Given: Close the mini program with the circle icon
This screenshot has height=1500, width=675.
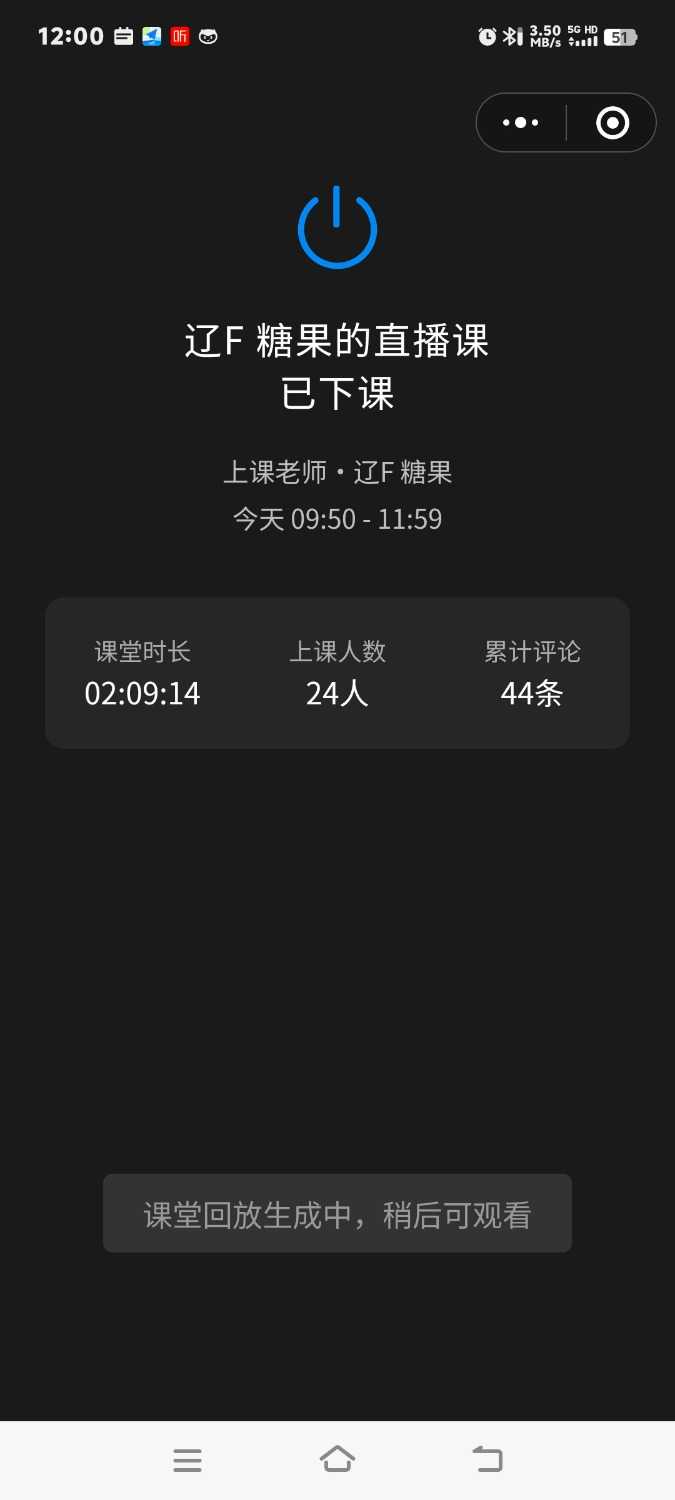Looking at the screenshot, I should (612, 123).
